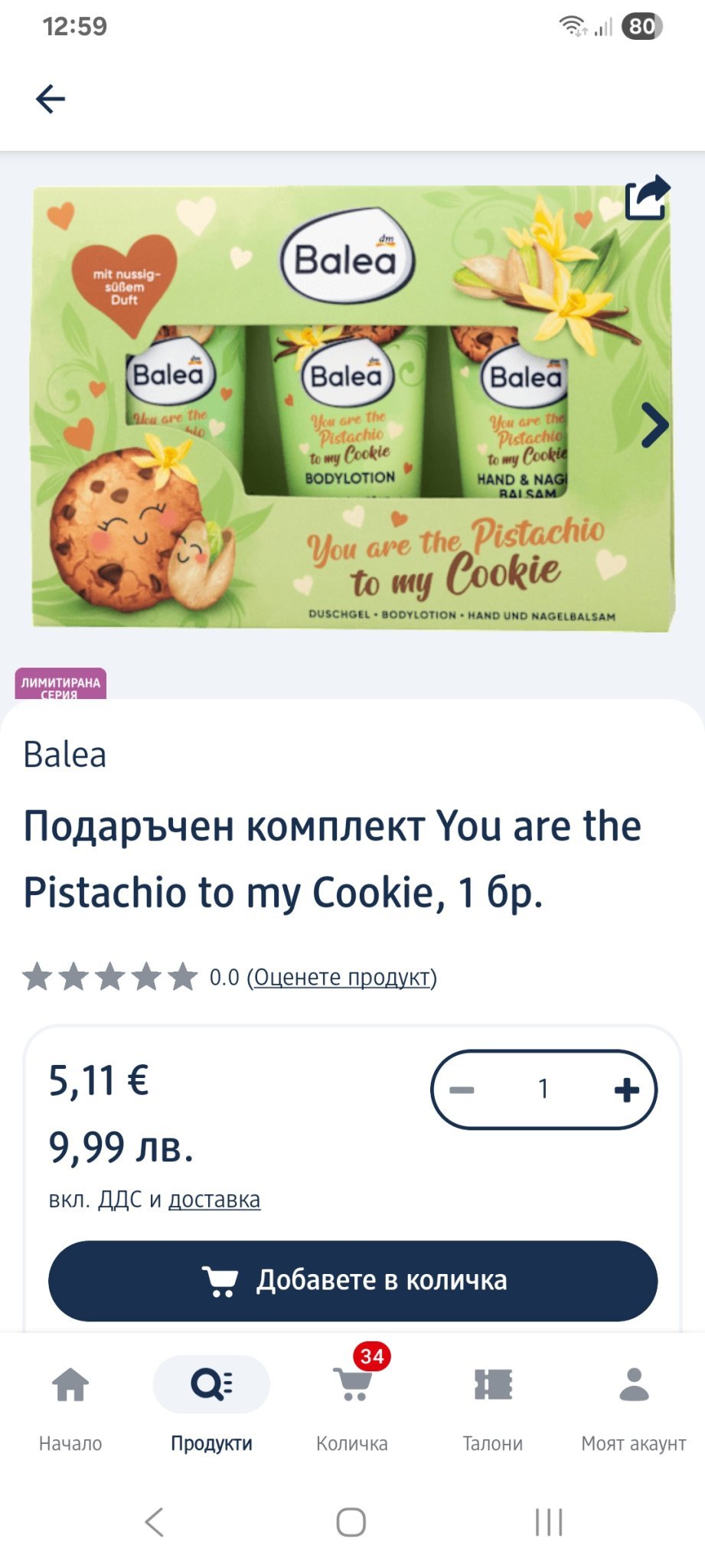
Task: Open the 'доставка' delivery info link
Action: click(214, 1199)
